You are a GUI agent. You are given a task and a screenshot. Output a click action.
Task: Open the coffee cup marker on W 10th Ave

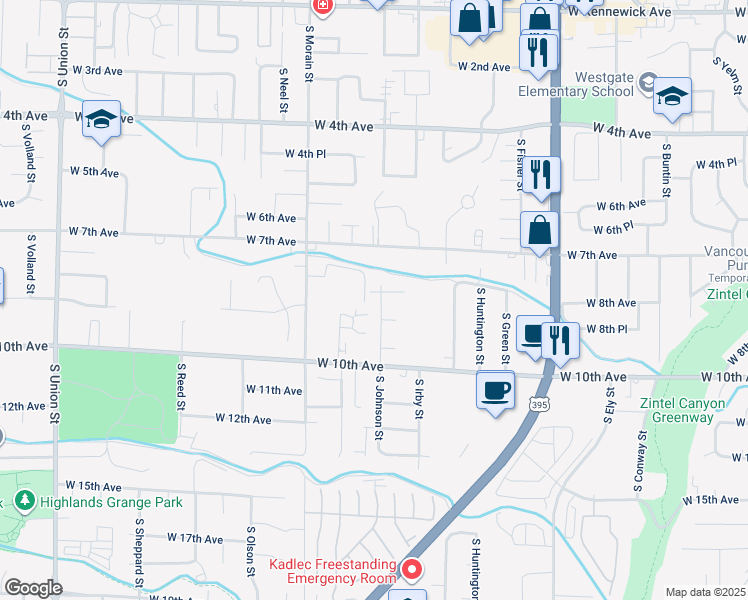click(496, 389)
